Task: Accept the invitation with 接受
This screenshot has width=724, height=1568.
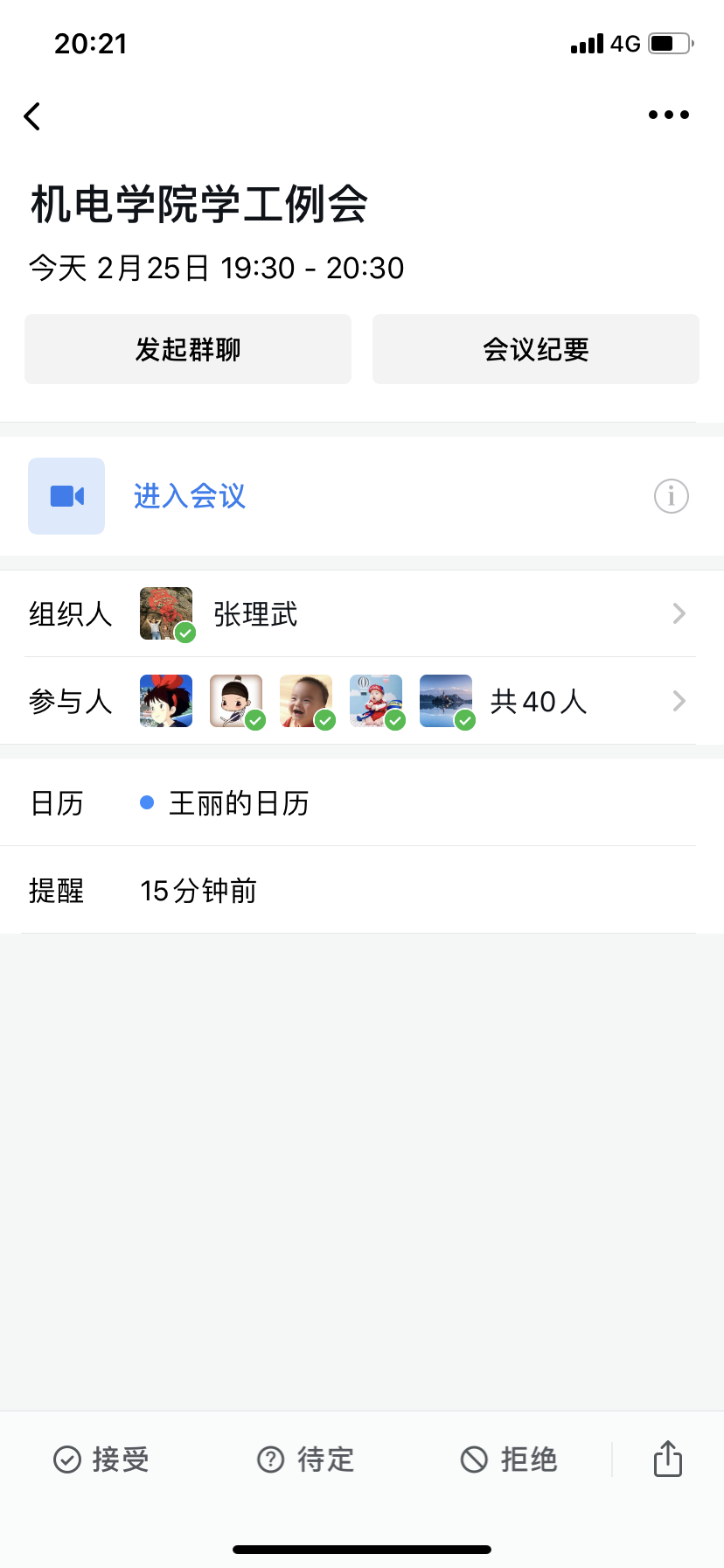Action: (x=101, y=1459)
